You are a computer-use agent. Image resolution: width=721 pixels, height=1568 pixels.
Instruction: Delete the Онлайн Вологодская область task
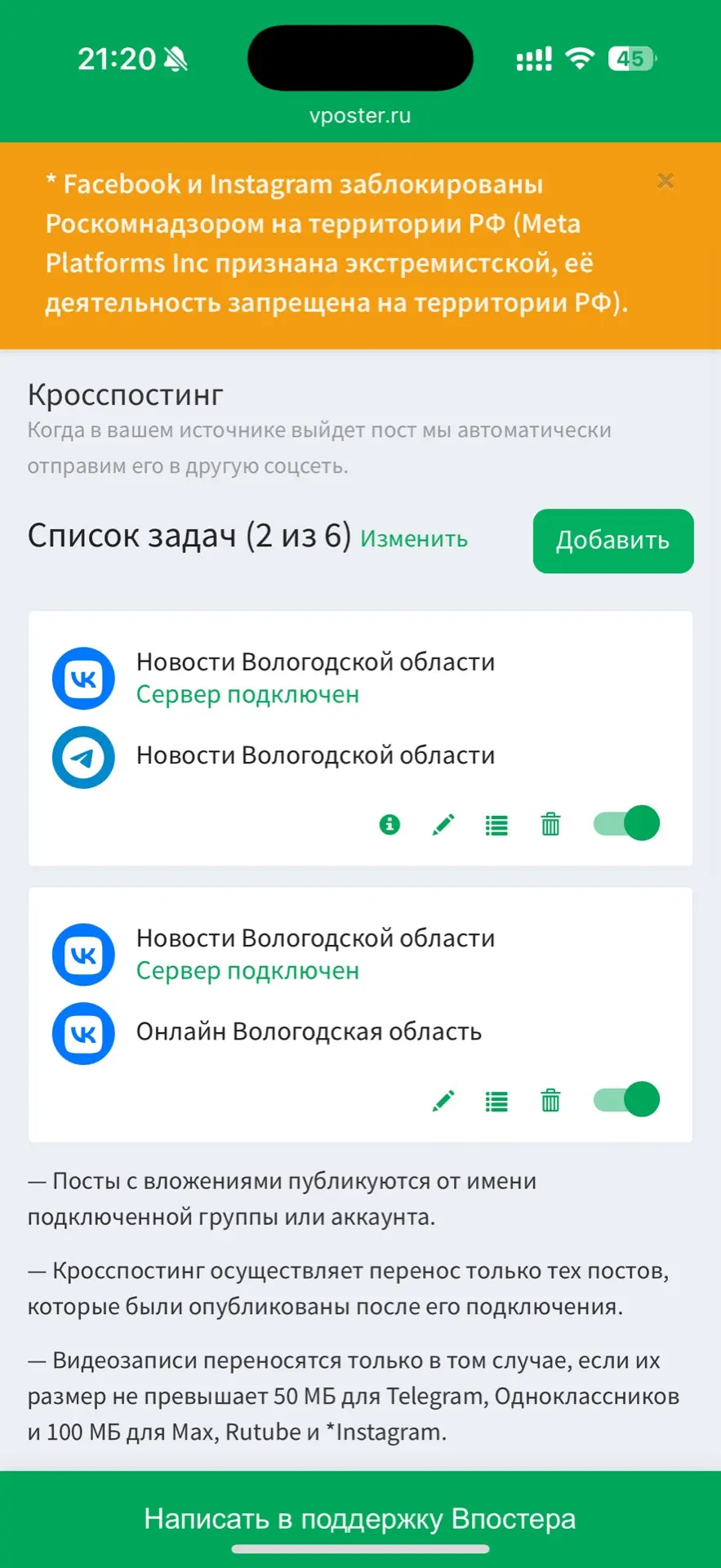[x=551, y=1101]
